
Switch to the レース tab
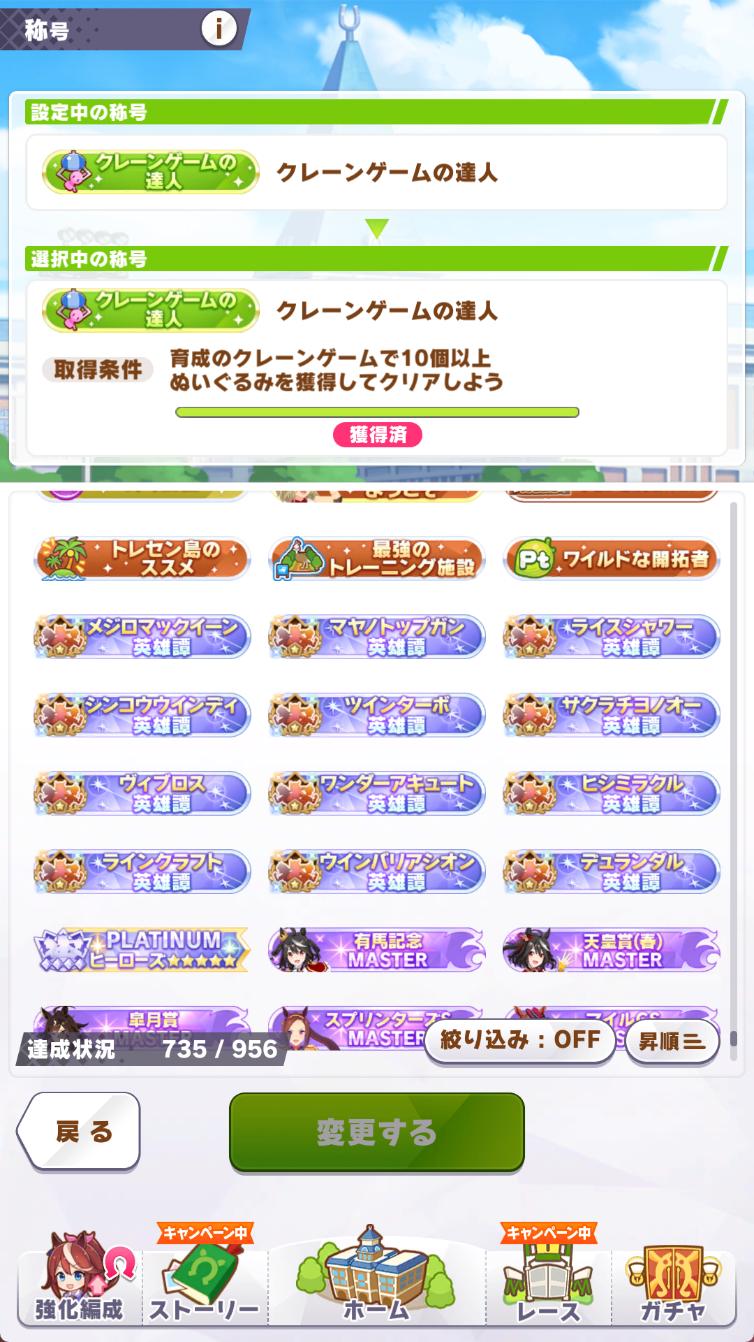(550, 1285)
